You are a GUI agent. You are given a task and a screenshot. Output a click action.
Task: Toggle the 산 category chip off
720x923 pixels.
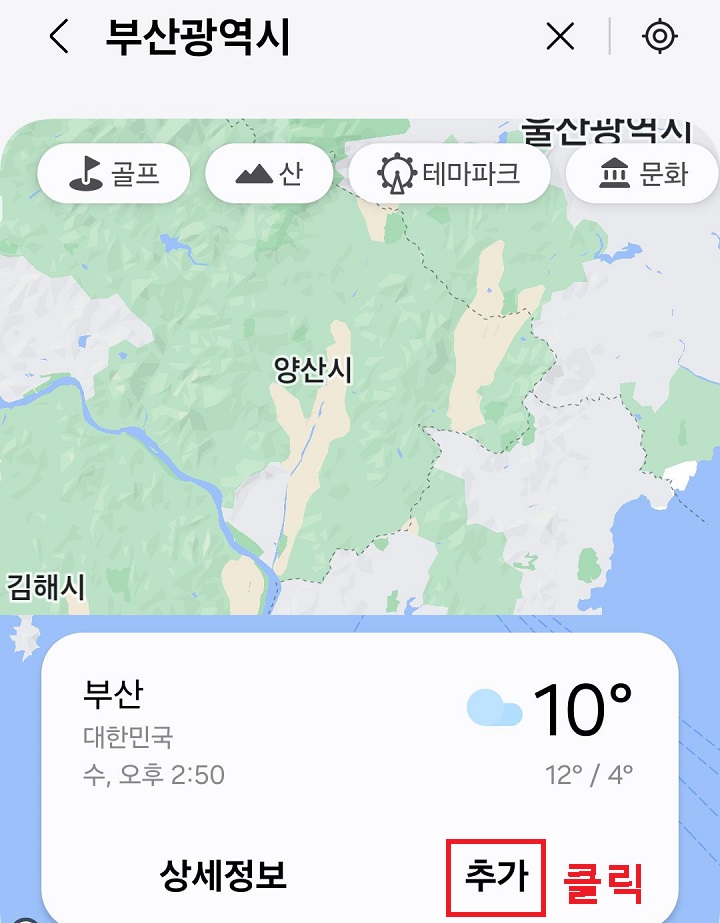click(x=266, y=172)
